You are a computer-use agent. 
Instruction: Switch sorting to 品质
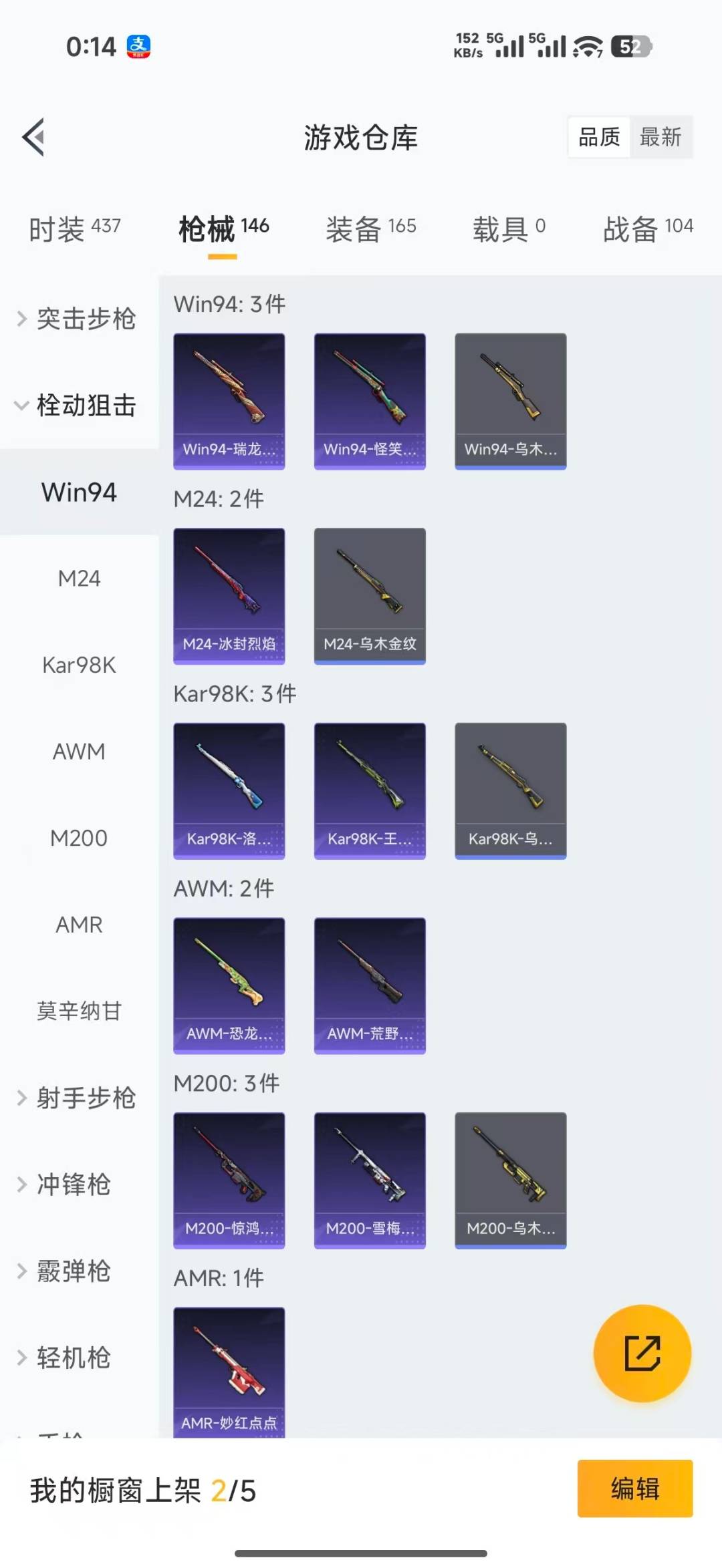(x=598, y=137)
